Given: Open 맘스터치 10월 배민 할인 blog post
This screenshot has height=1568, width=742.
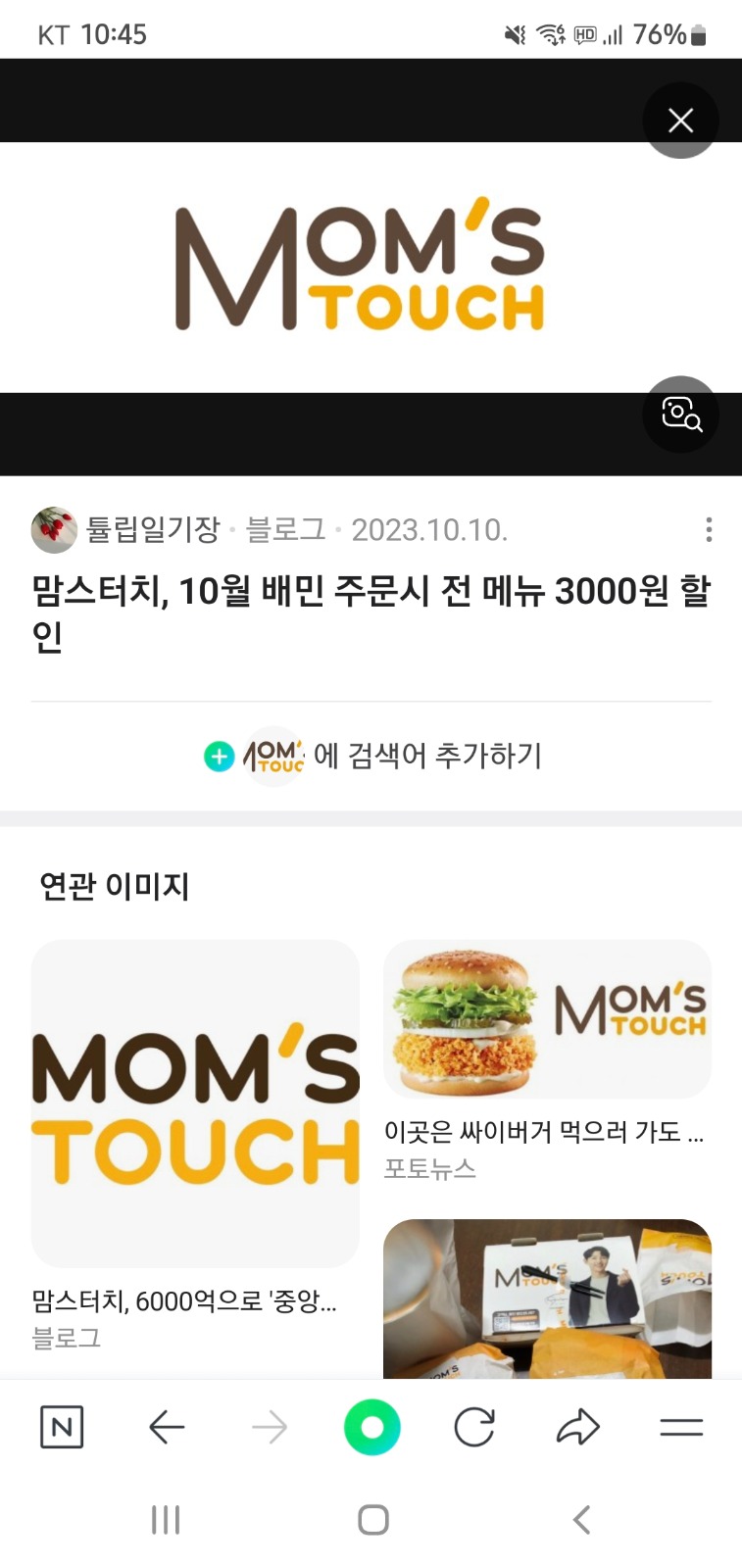Looking at the screenshot, I should point(371,612).
